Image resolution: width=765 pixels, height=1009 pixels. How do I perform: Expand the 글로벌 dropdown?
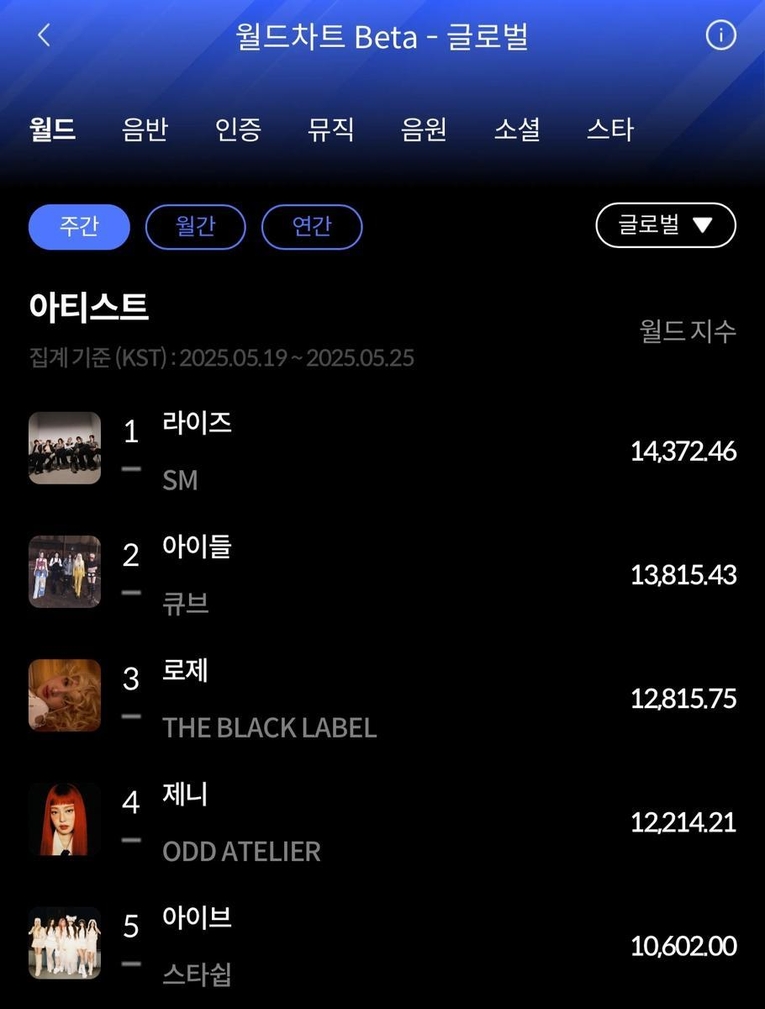tap(665, 225)
